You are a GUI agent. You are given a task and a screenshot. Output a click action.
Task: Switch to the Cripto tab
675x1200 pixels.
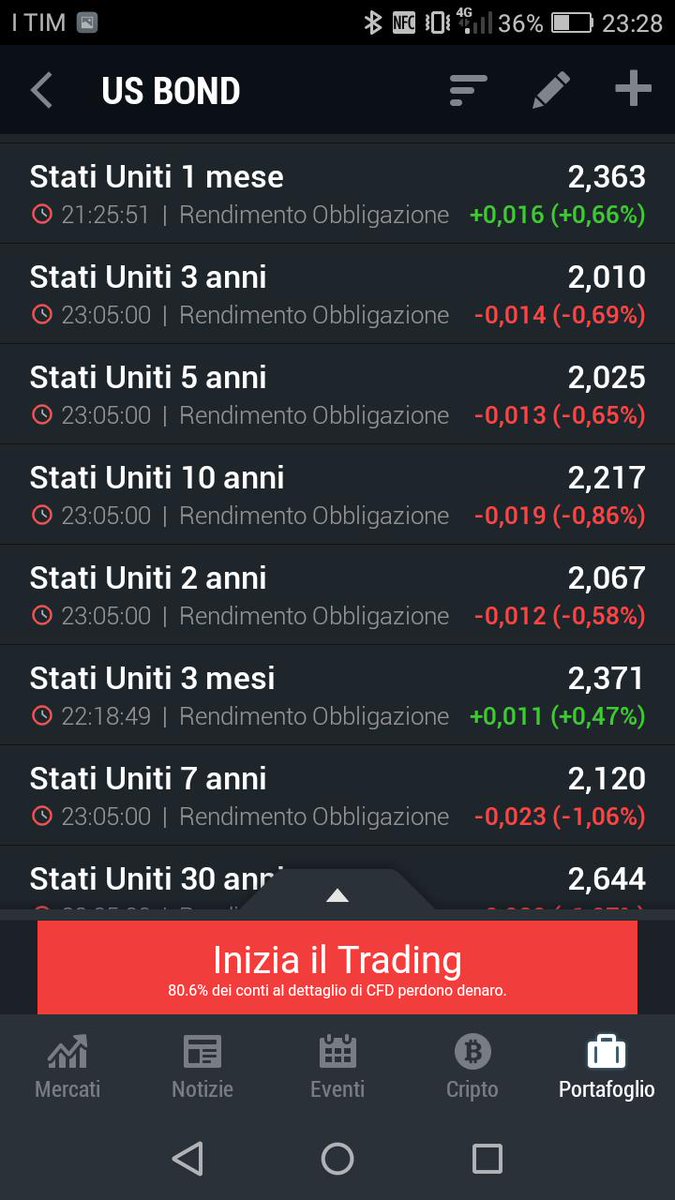pos(472,1067)
